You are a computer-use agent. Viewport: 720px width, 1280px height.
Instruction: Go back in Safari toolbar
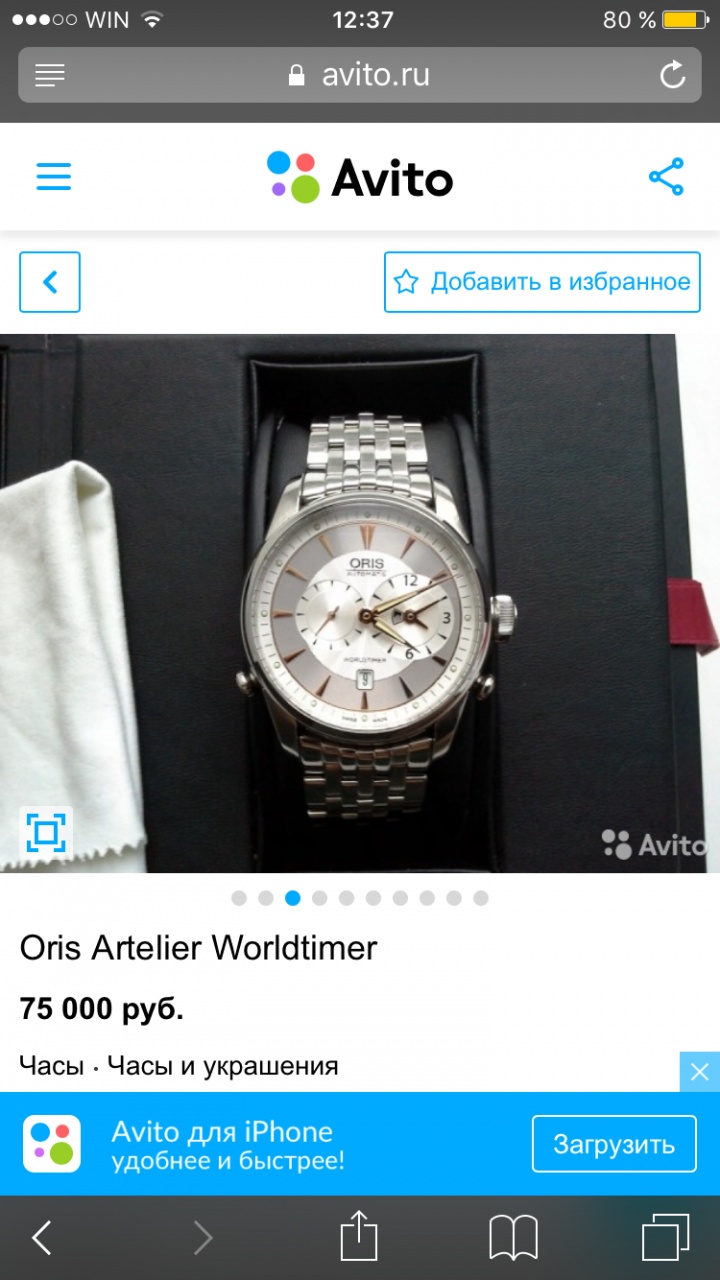coord(42,1238)
